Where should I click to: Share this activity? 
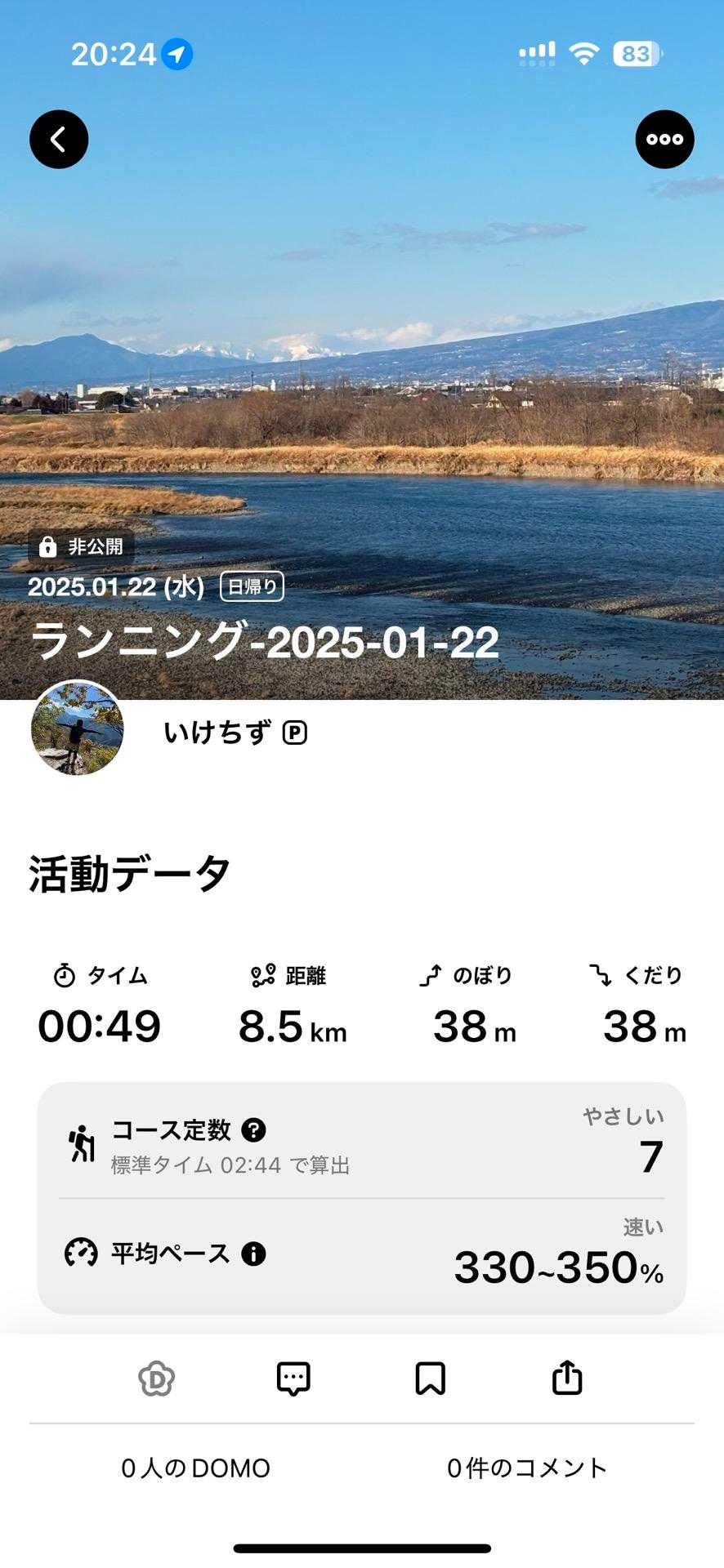567,1379
